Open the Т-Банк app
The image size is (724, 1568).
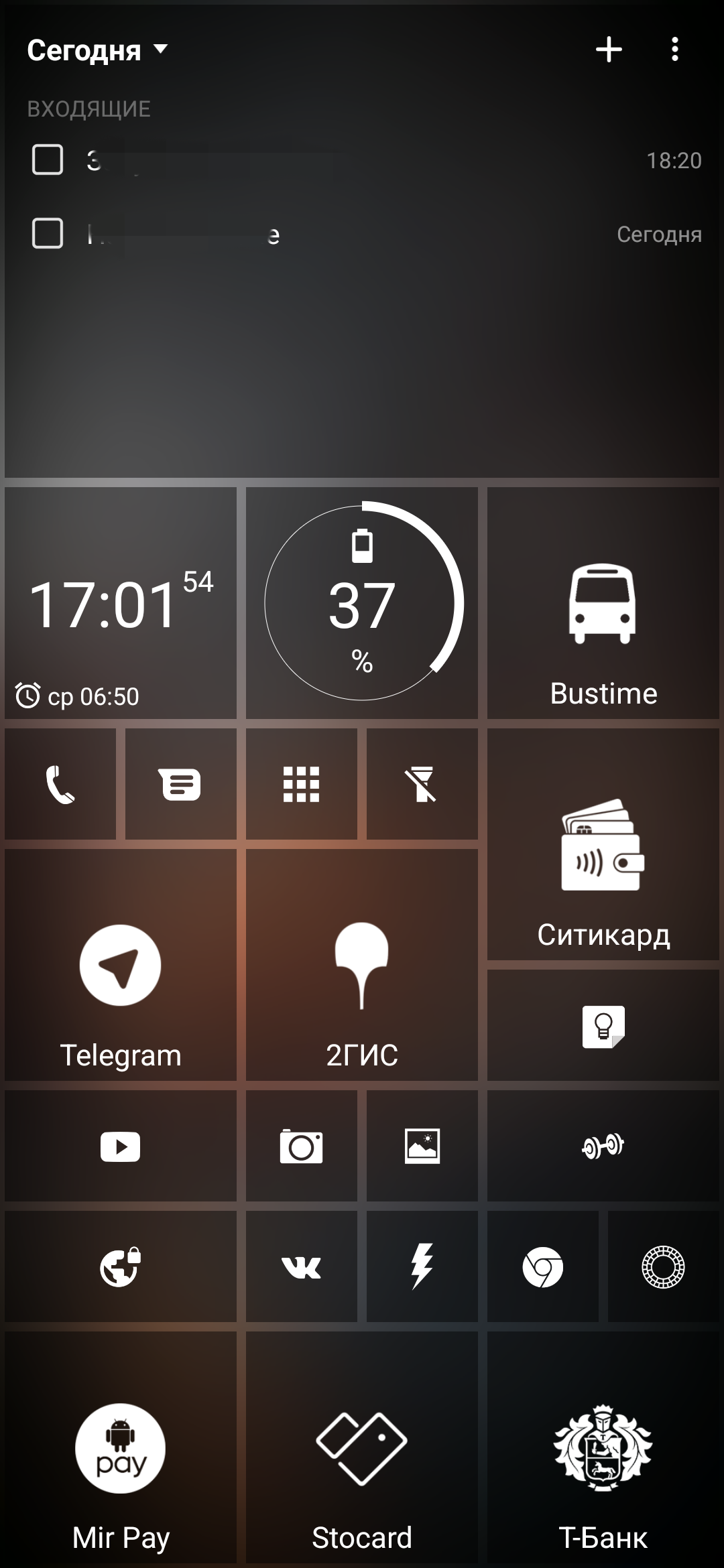point(603,1447)
